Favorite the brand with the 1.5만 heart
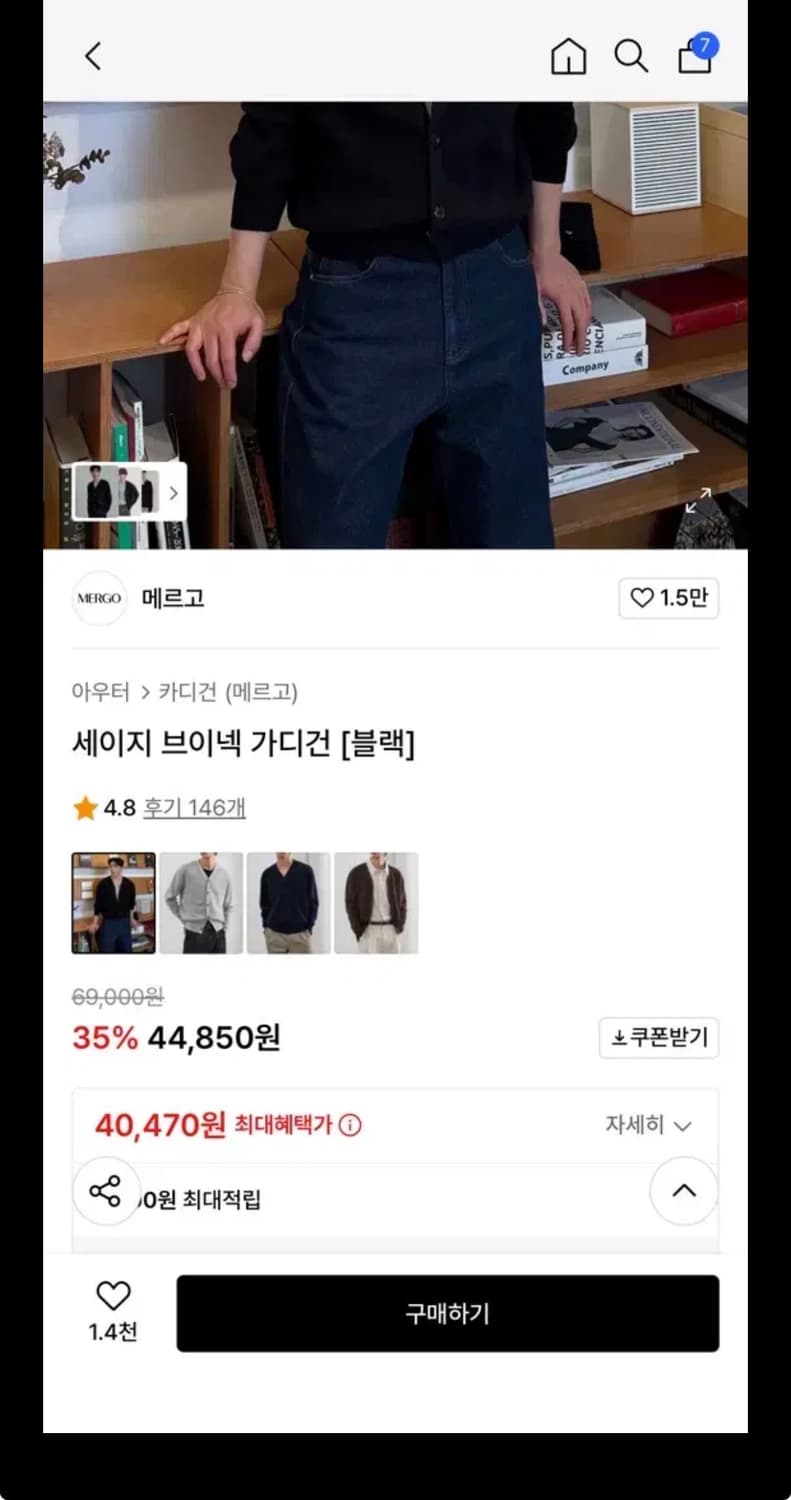Image resolution: width=791 pixels, height=1500 pixels. coord(668,598)
